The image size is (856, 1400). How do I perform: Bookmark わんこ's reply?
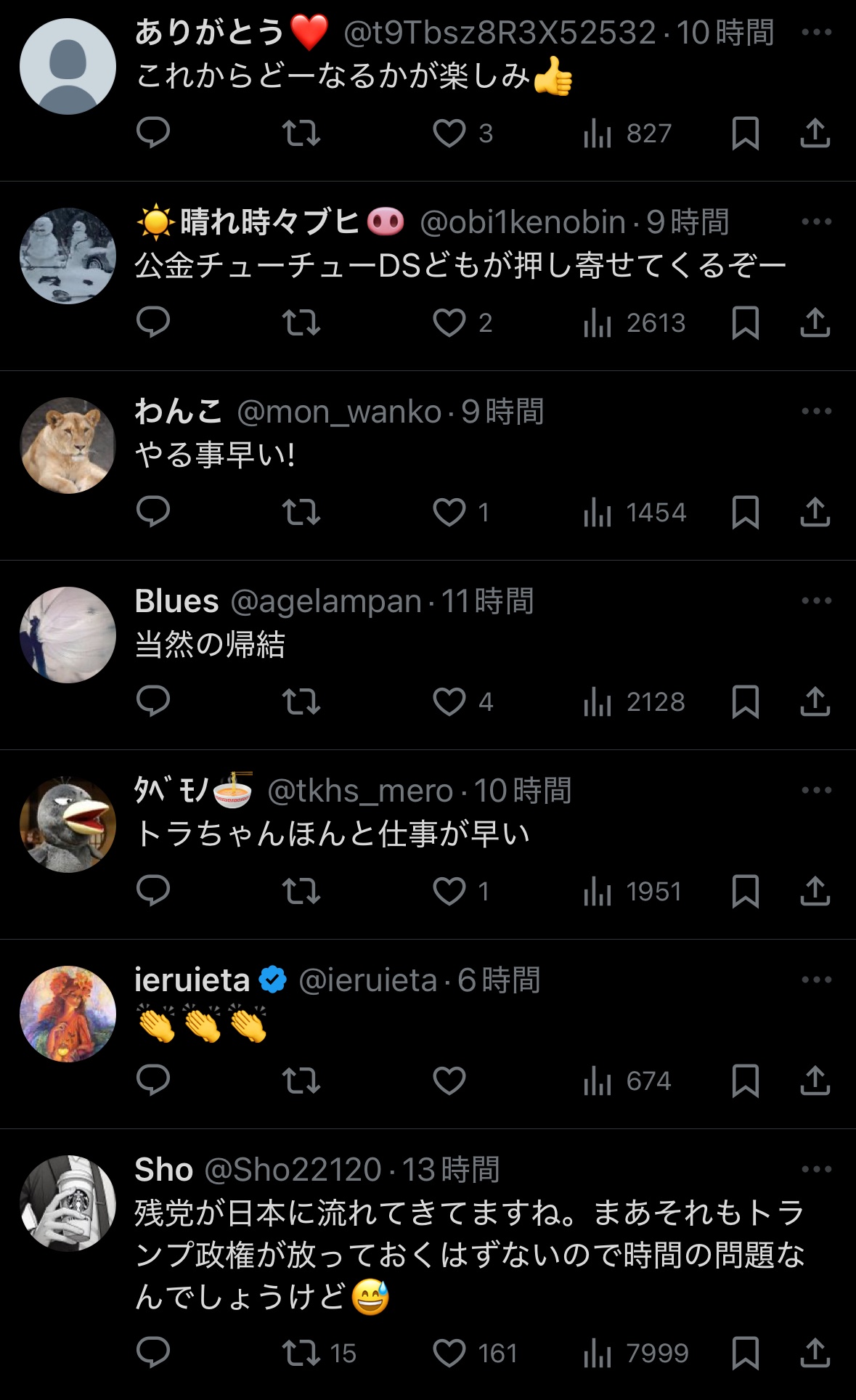point(745,513)
